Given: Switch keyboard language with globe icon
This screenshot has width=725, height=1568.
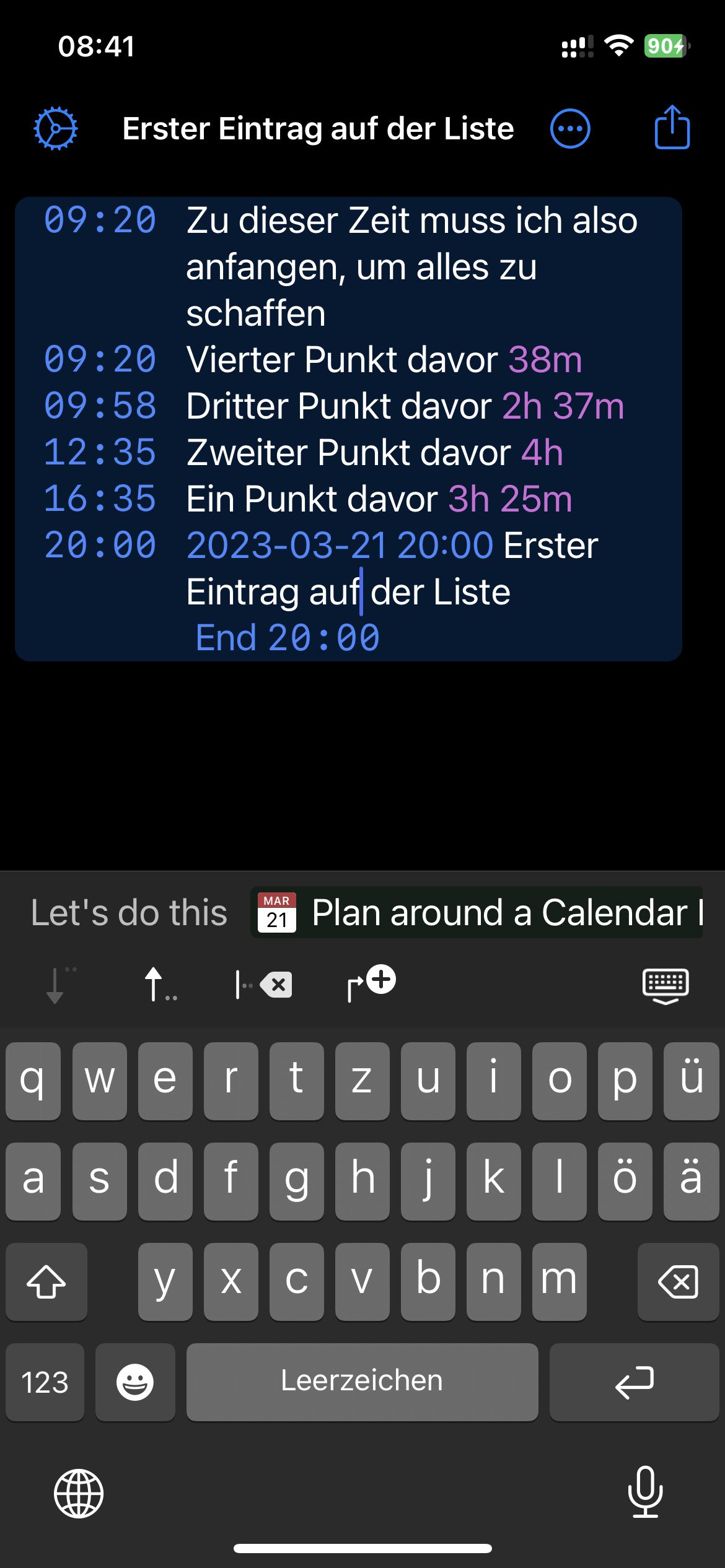Looking at the screenshot, I should pos(79,1494).
